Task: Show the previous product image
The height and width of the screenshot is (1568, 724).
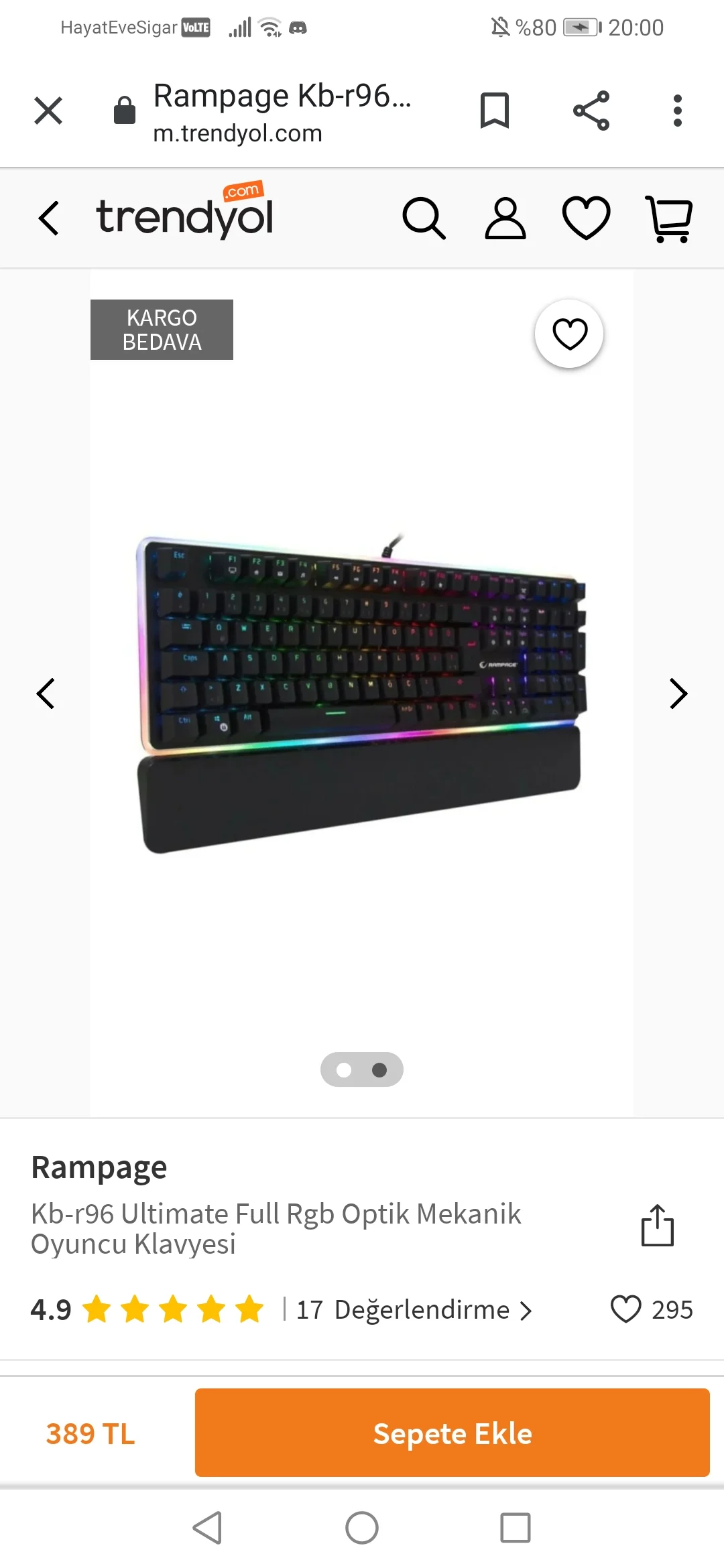Action: click(46, 694)
